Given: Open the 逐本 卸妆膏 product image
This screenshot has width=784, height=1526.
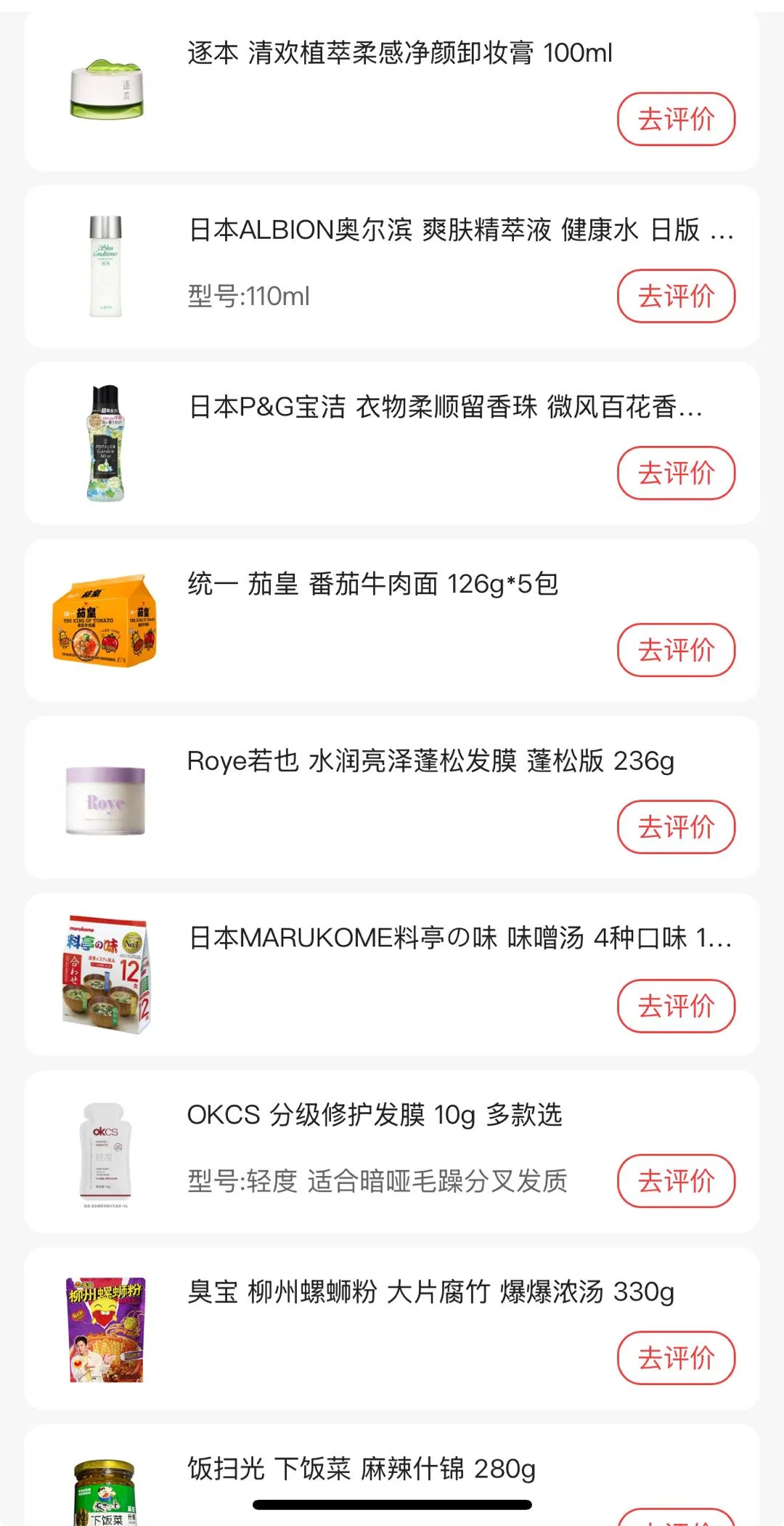Looking at the screenshot, I should coord(106,90).
